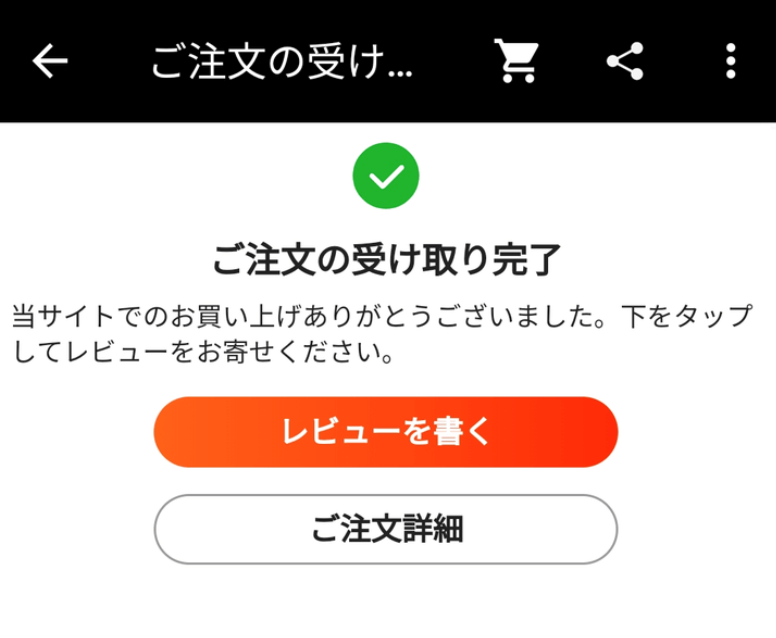Image resolution: width=776 pixels, height=638 pixels.
Task: Tap the レビューを書く button
Action: [385, 432]
